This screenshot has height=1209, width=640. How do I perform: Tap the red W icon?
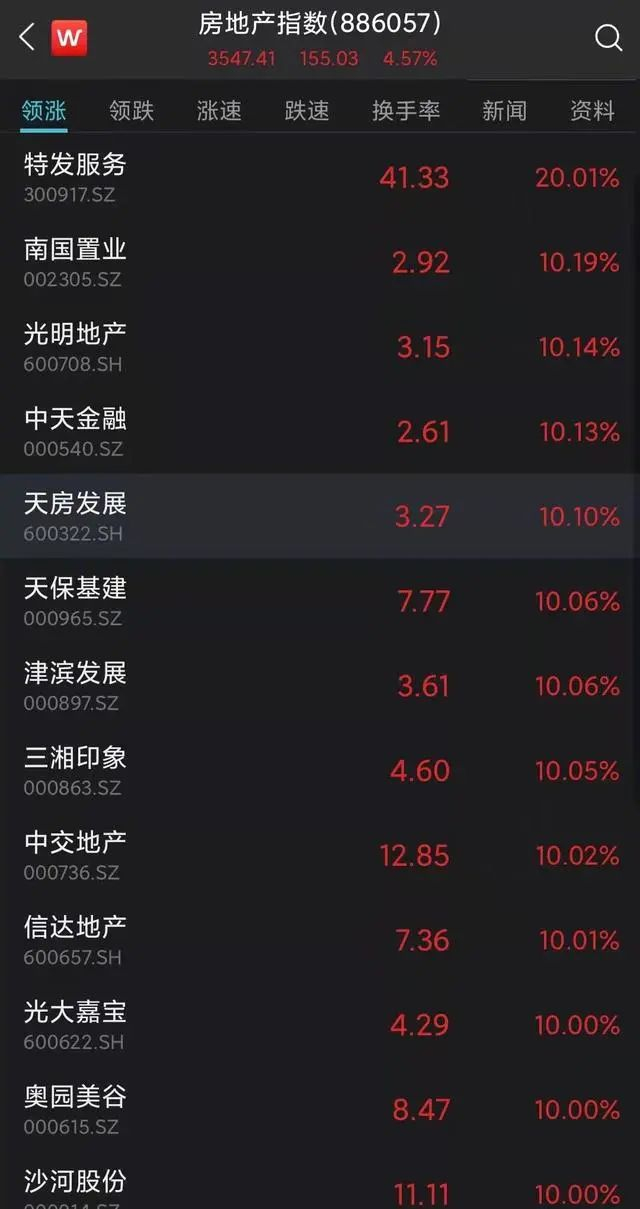(69, 38)
